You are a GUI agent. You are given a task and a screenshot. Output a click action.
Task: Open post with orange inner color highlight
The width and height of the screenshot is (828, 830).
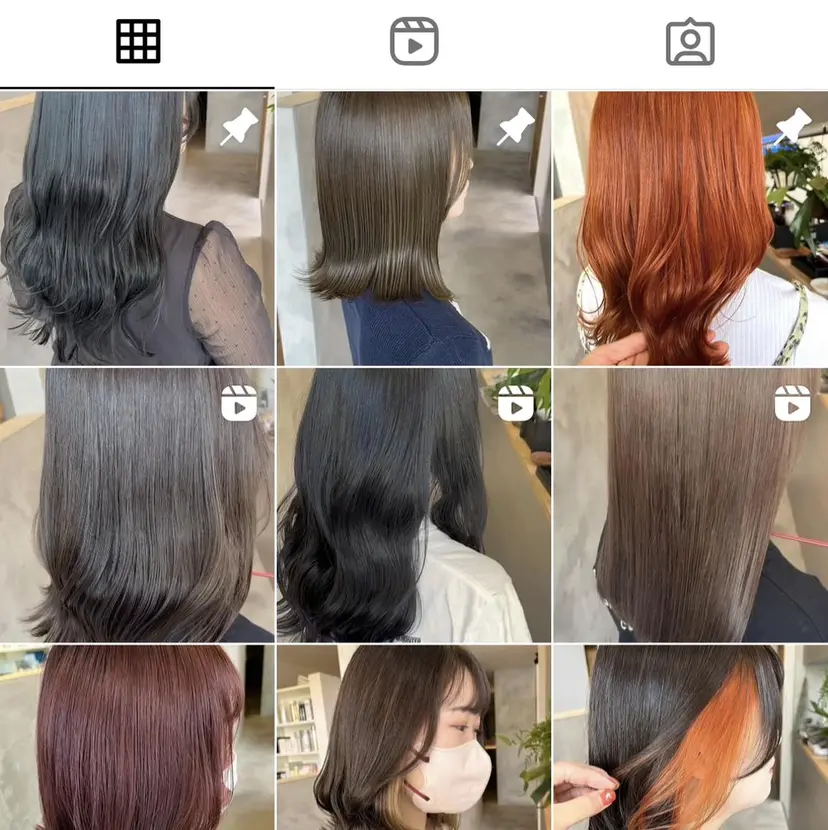[x=690, y=738]
